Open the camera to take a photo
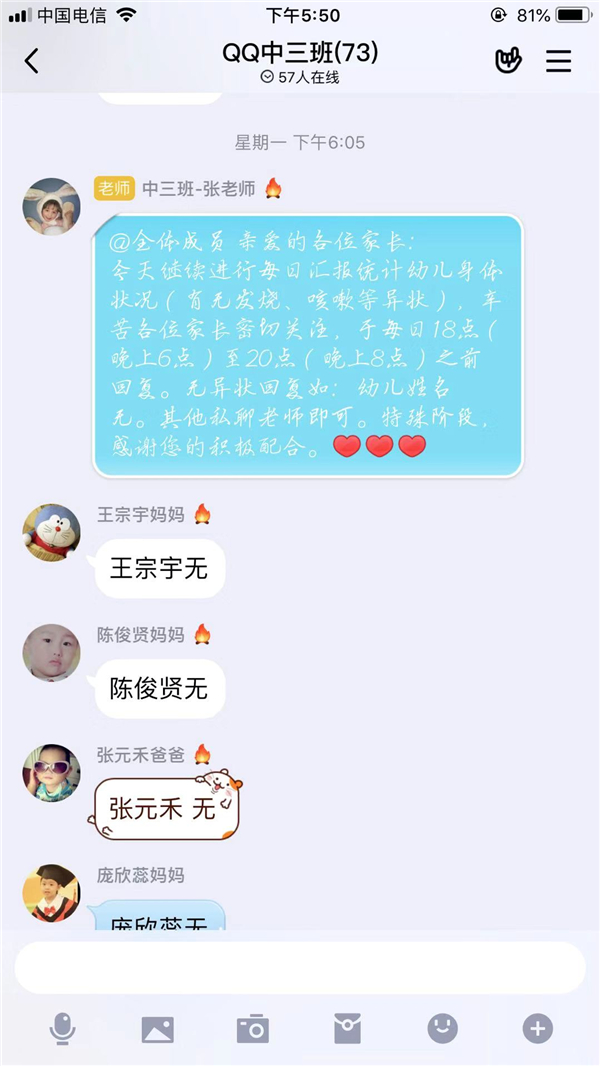 [252, 1028]
